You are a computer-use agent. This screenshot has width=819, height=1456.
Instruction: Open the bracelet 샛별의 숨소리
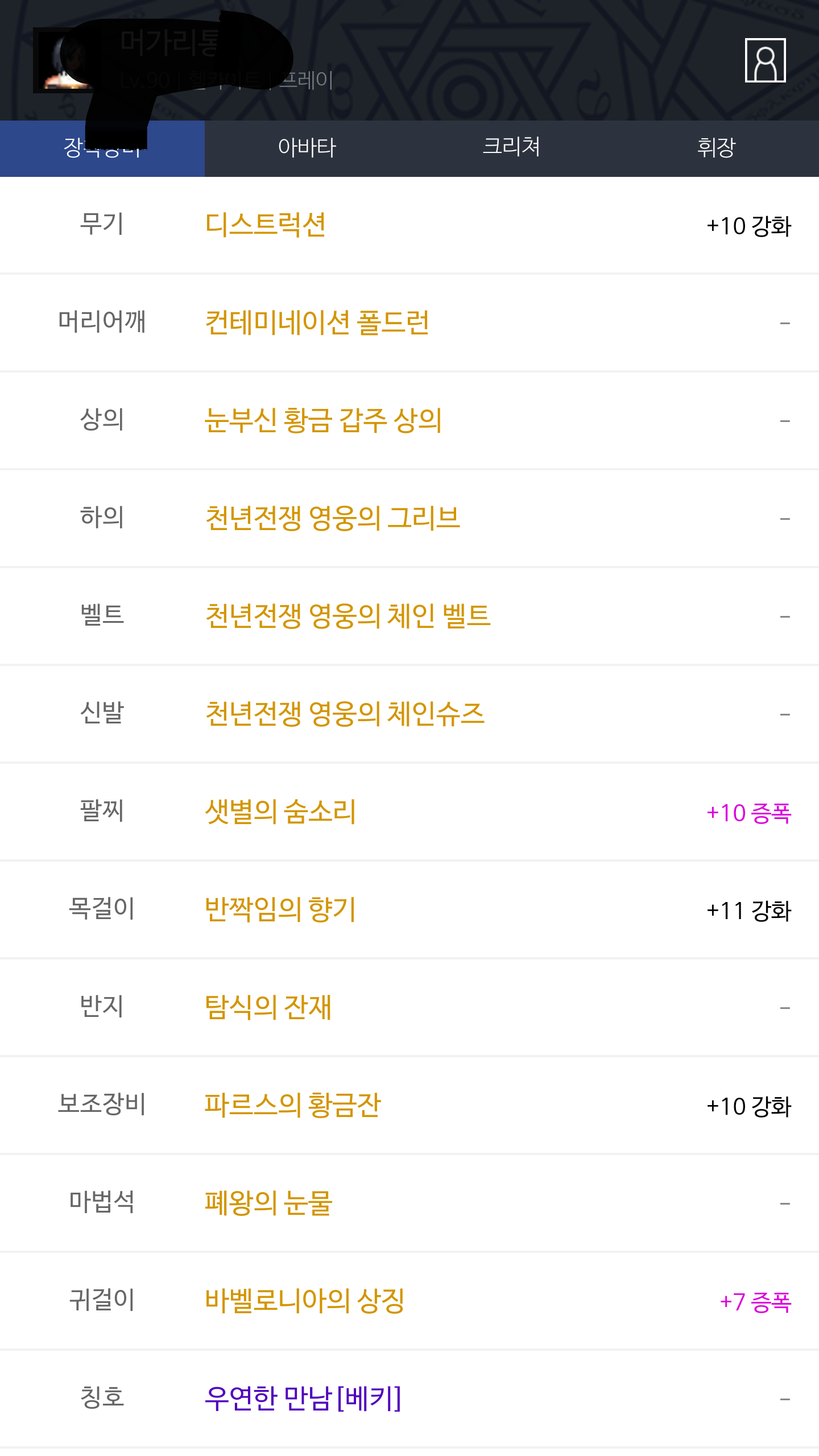280,812
